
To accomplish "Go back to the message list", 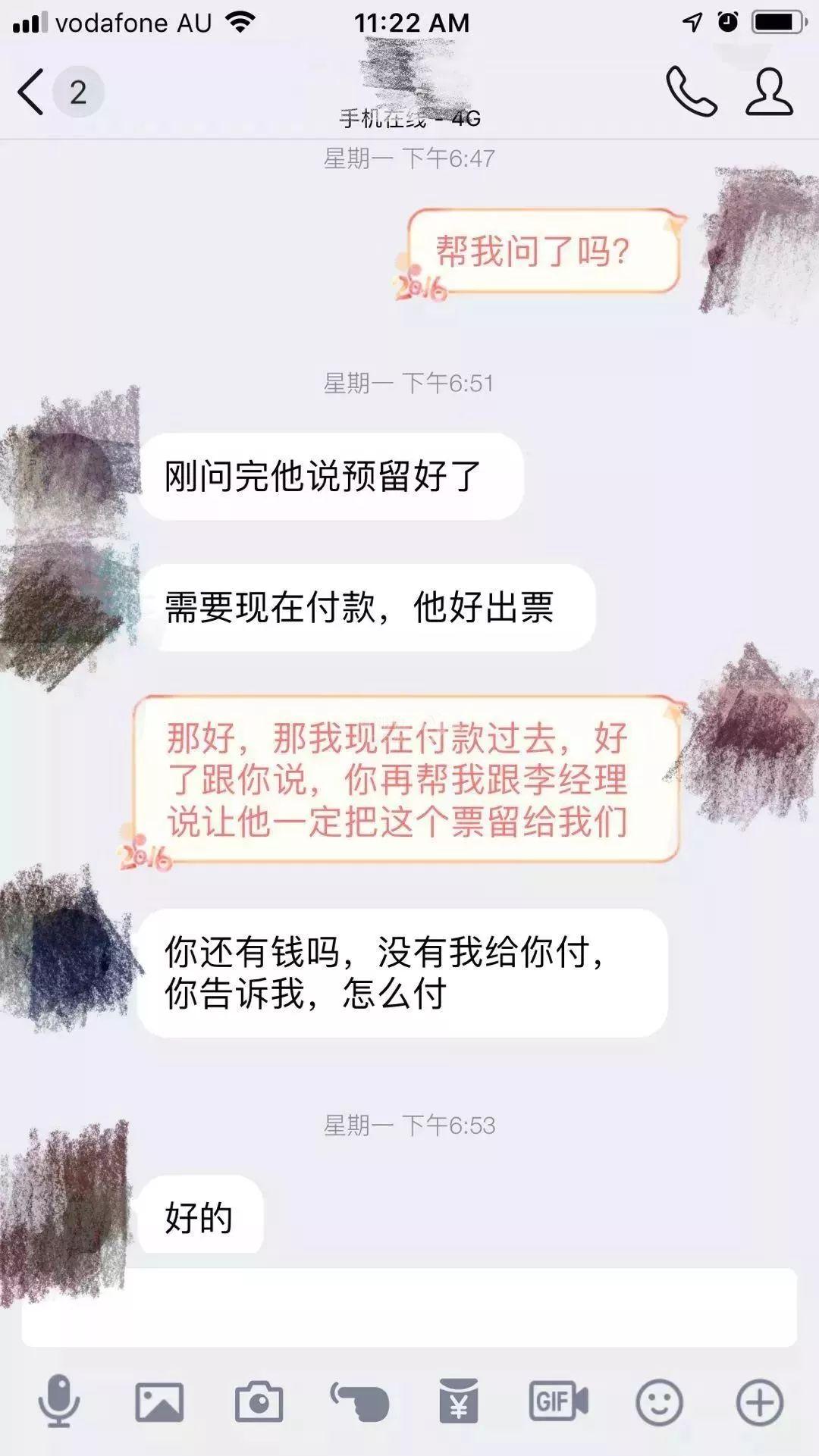I will point(32,92).
